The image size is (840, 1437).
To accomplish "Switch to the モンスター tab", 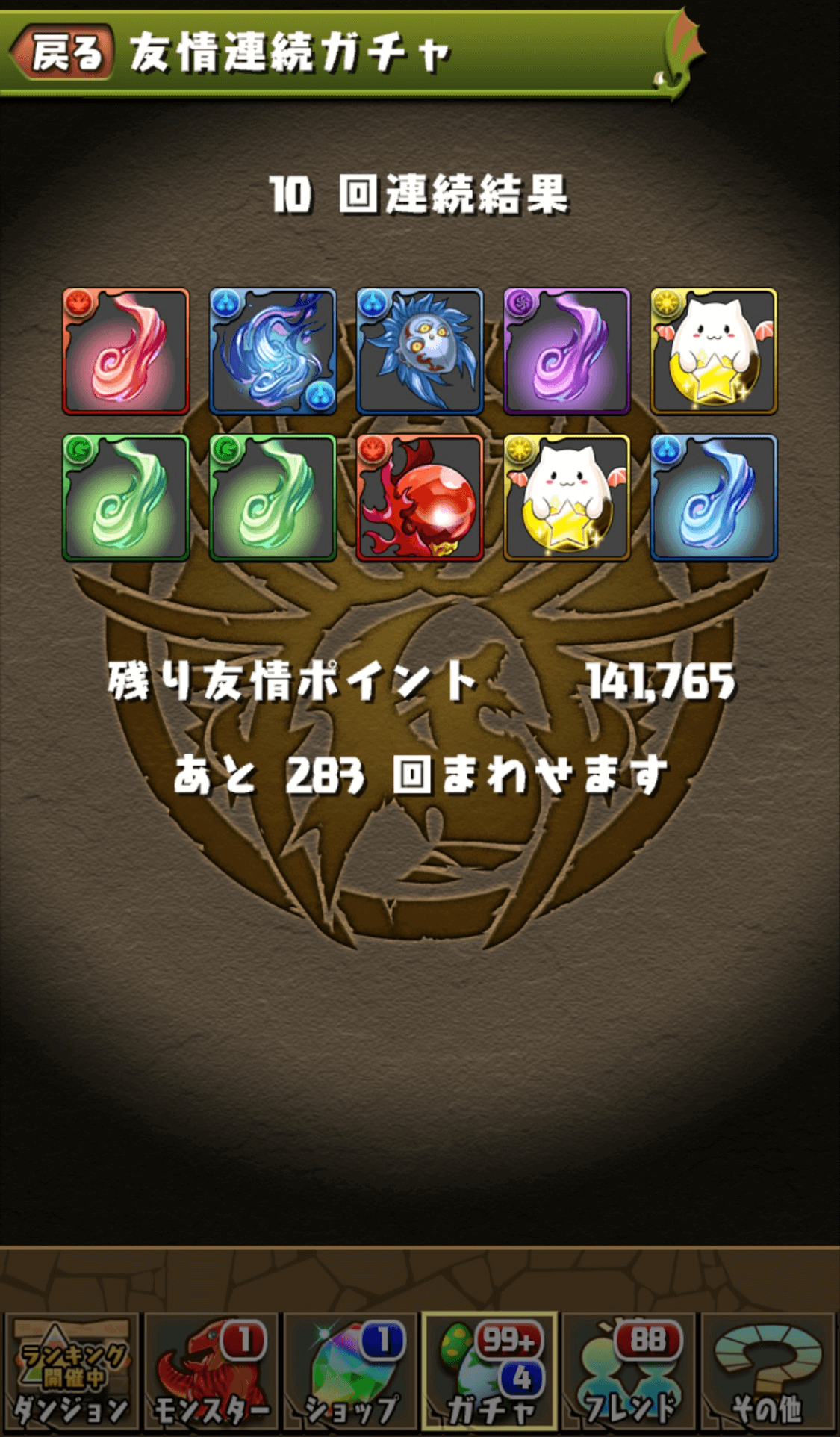I will coord(211,1373).
